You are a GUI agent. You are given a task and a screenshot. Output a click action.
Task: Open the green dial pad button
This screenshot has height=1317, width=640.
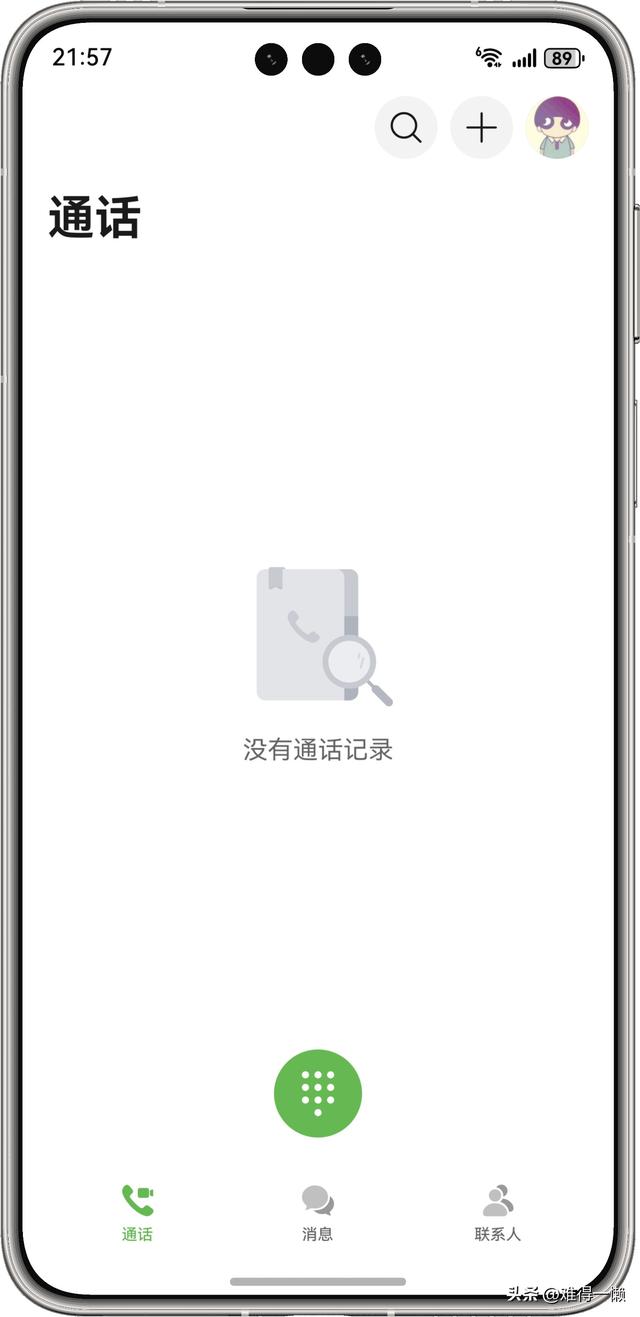318,1093
